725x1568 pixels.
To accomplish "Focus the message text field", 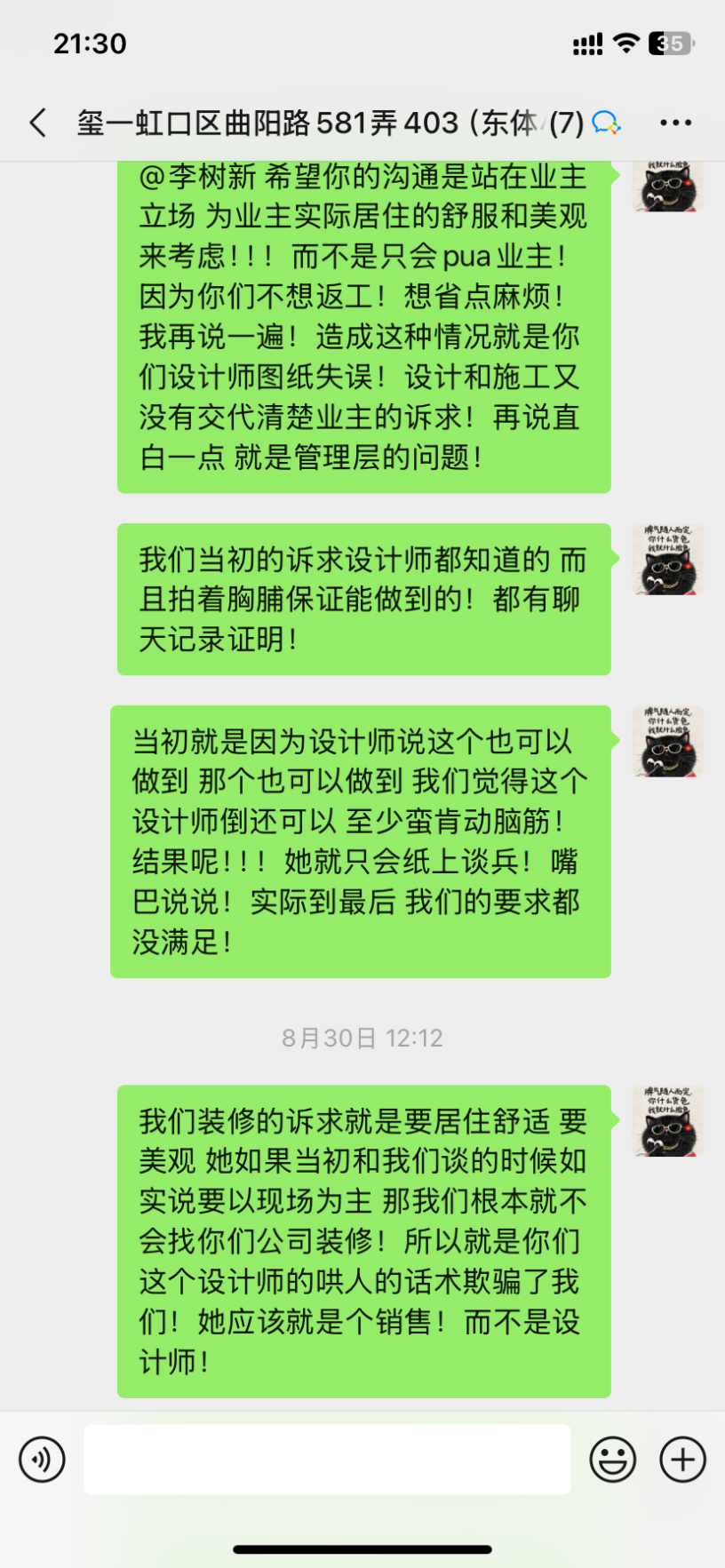I will coord(327,1460).
